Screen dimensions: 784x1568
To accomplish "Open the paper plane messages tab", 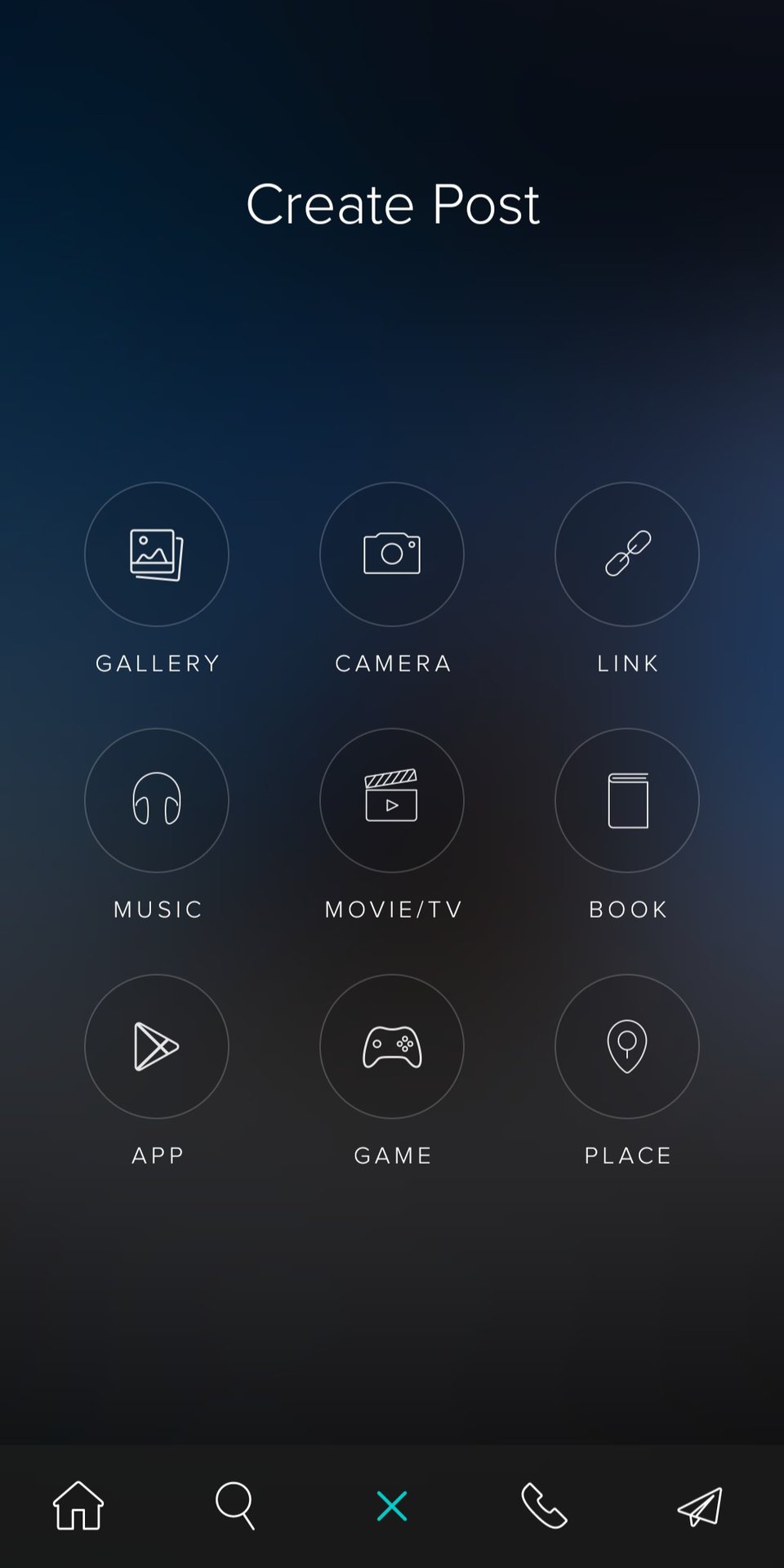I will (x=700, y=1505).
